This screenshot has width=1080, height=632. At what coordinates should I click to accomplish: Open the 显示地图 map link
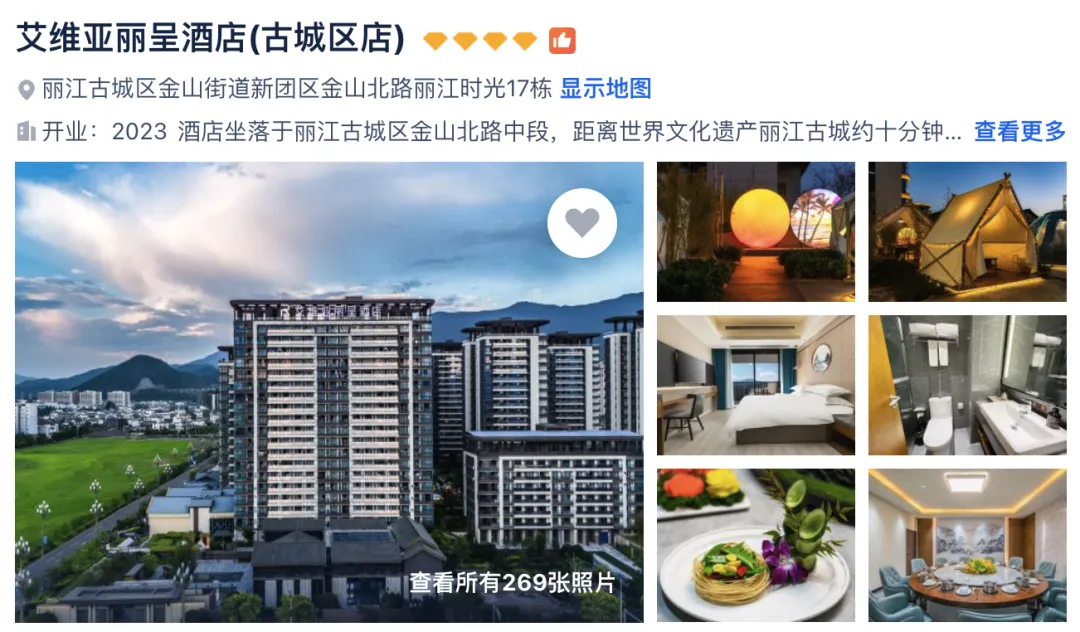tap(605, 88)
